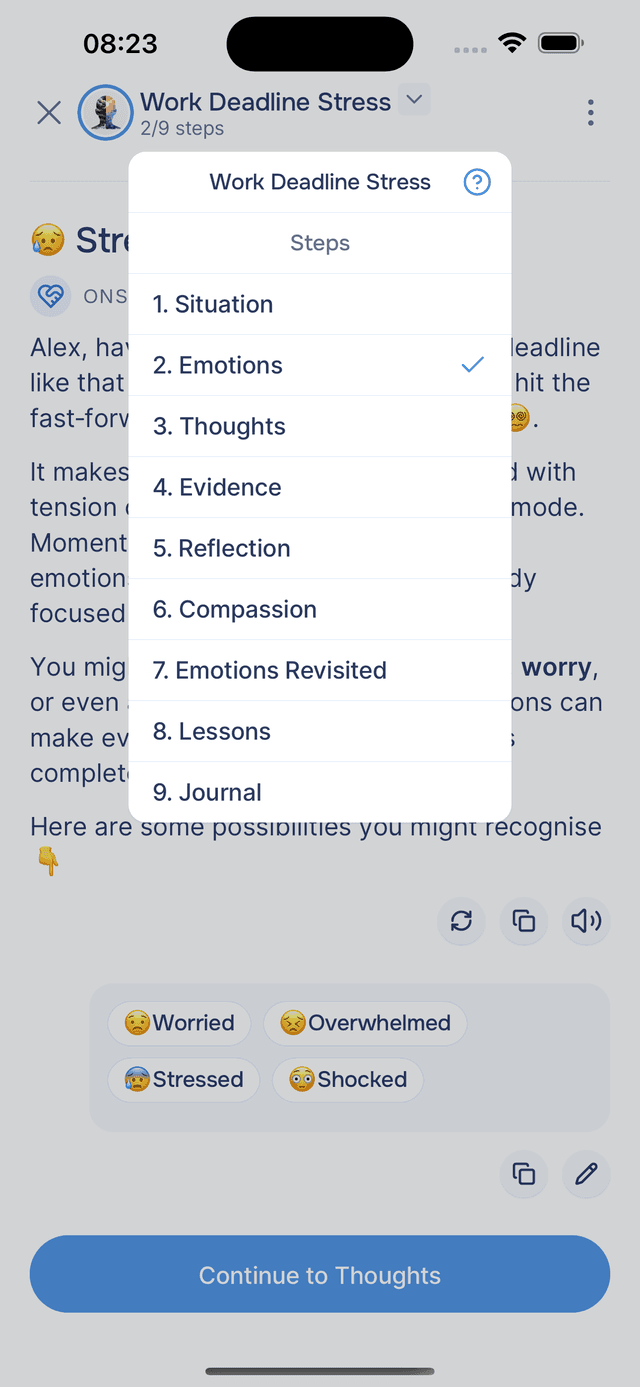640x1387 pixels.
Task: Open the three-dot overflow menu
Action: pos(591,112)
